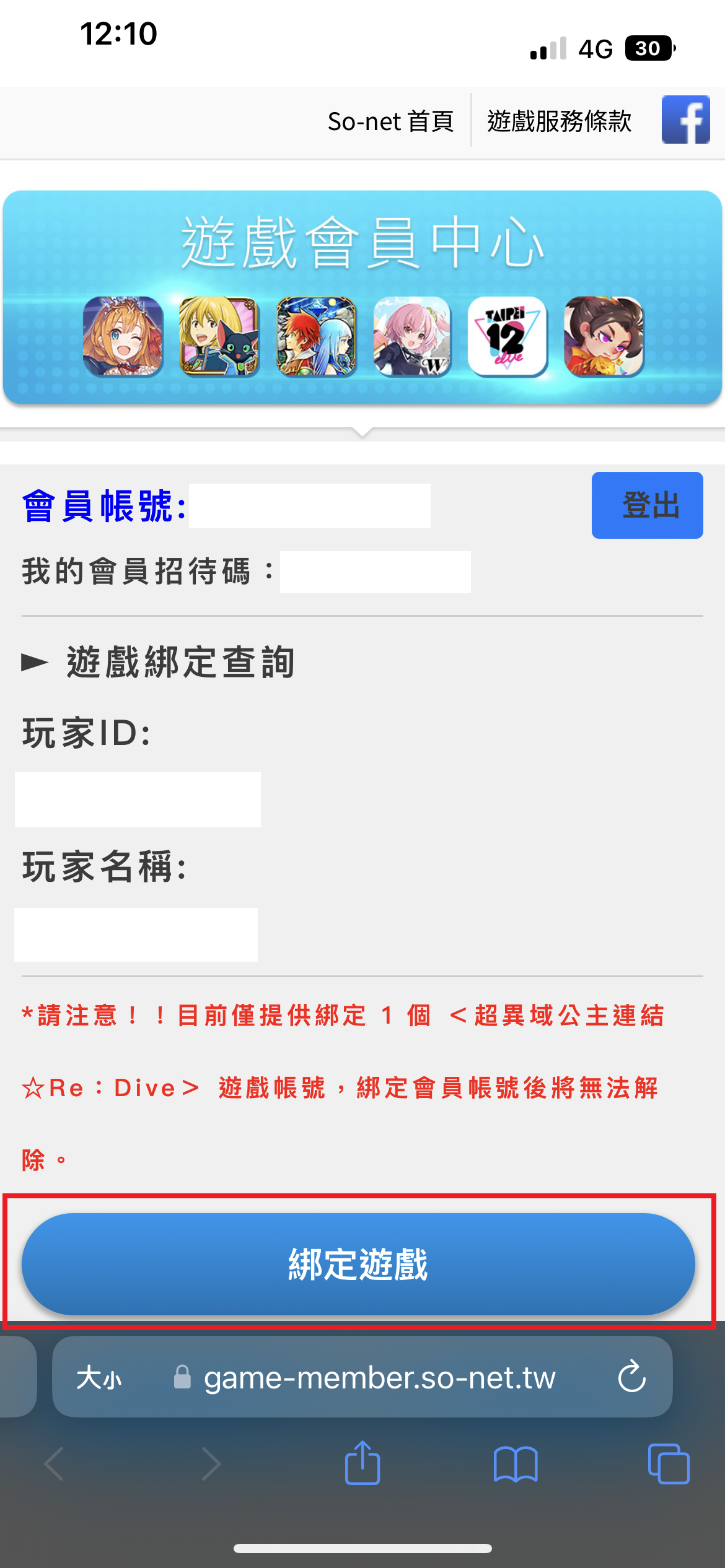The image size is (725, 1568).
Task: Share this page via share icon
Action: [x=362, y=1463]
